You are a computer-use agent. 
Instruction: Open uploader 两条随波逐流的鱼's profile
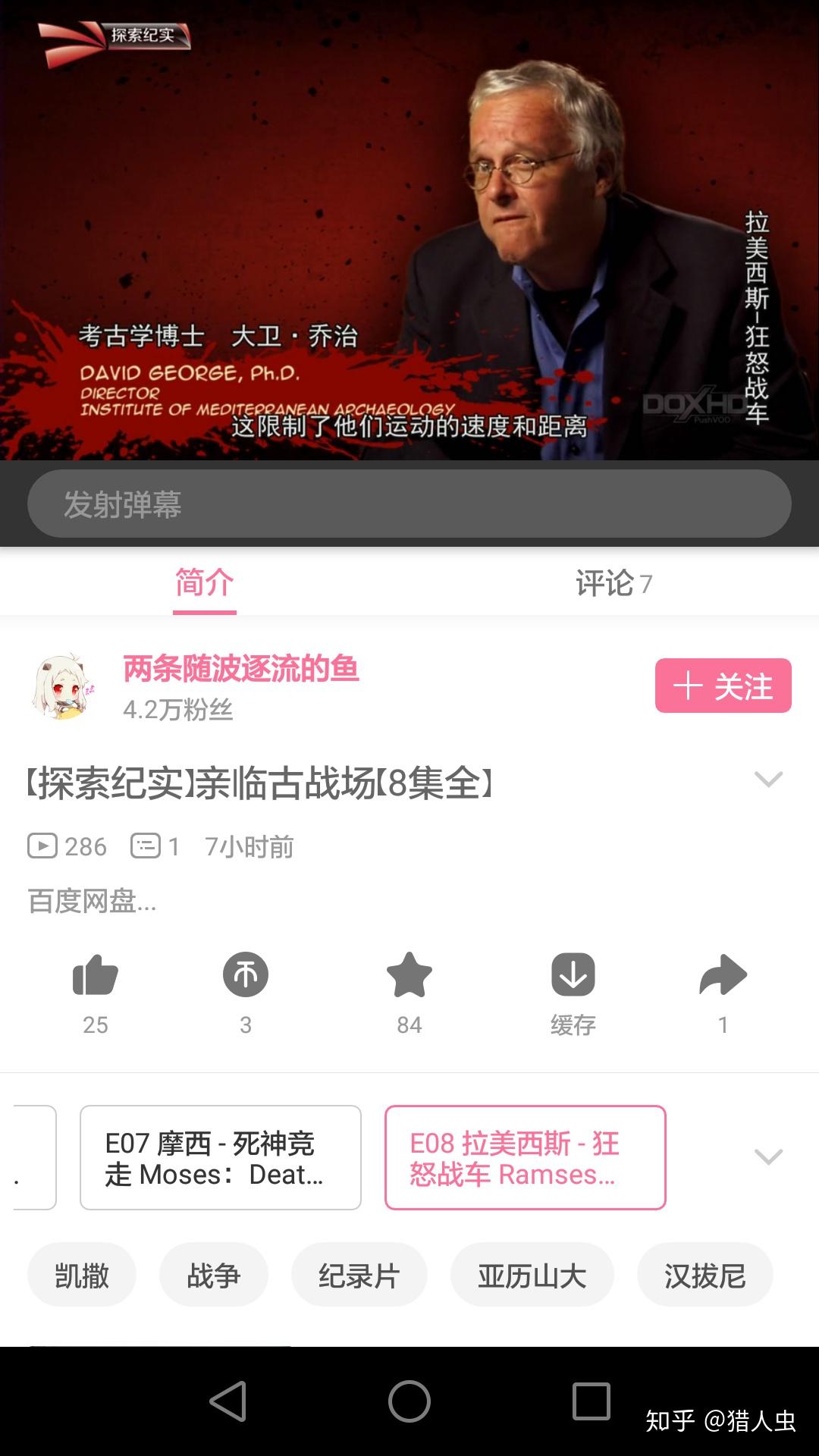tap(241, 669)
